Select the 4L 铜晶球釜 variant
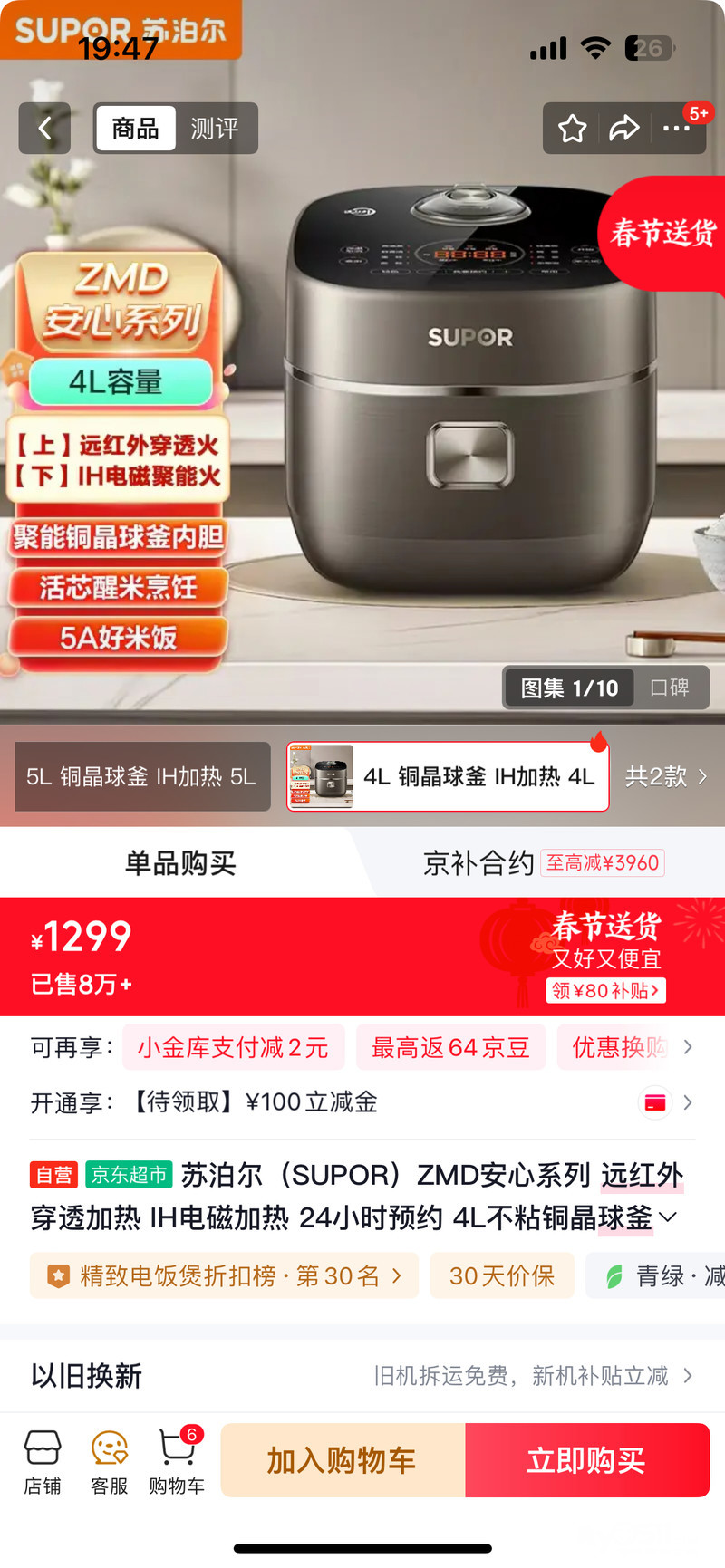The height and width of the screenshot is (1568, 725). click(448, 776)
